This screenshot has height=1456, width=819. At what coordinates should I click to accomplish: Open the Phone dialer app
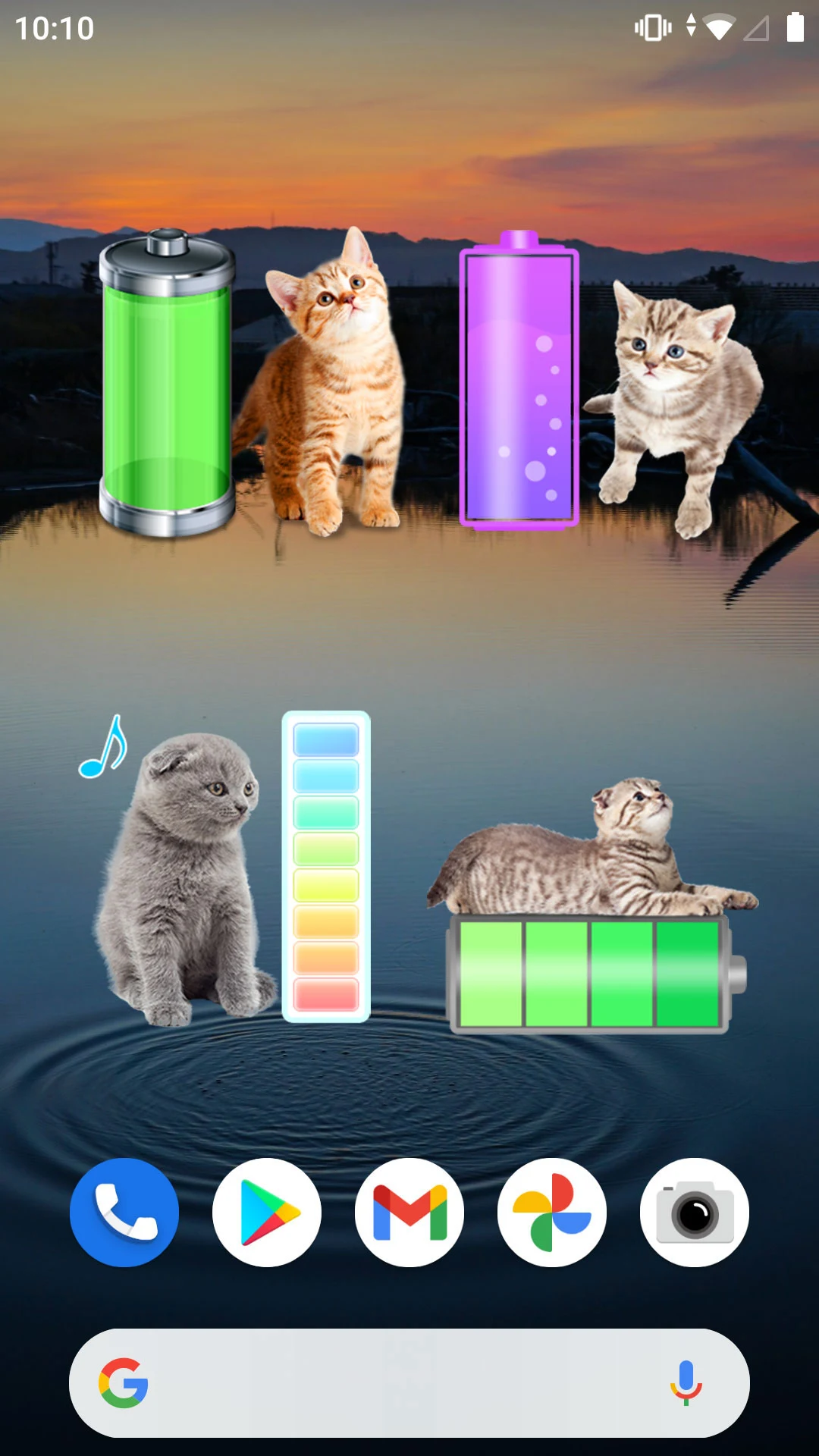click(124, 1212)
